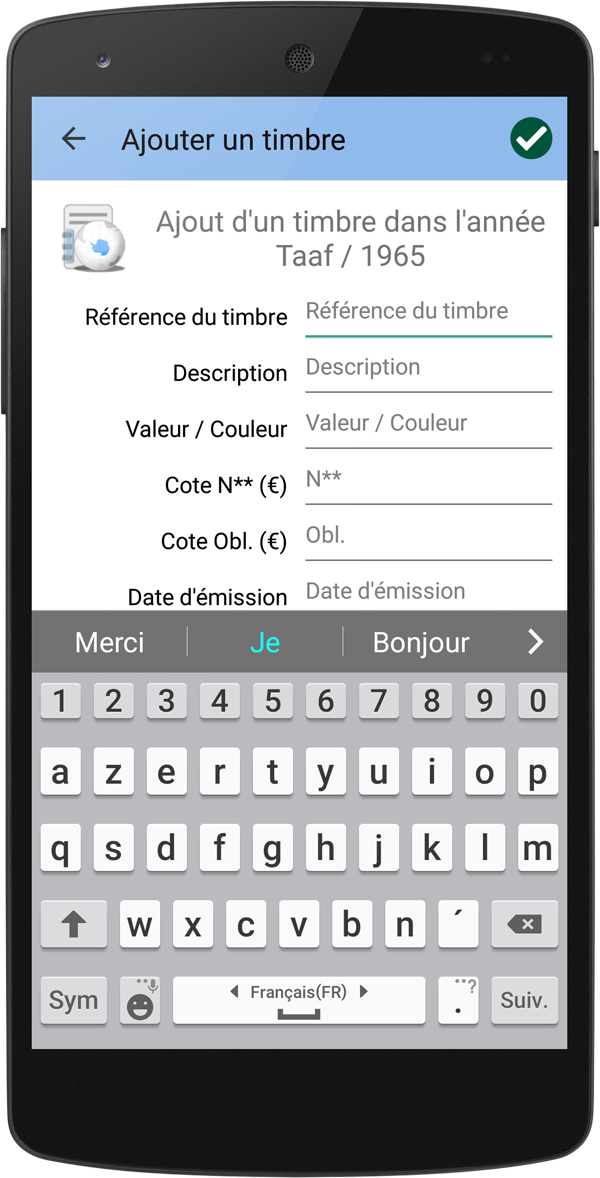This screenshot has height=1178, width=600.
Task: Hit the backspace key
Action: (x=524, y=924)
